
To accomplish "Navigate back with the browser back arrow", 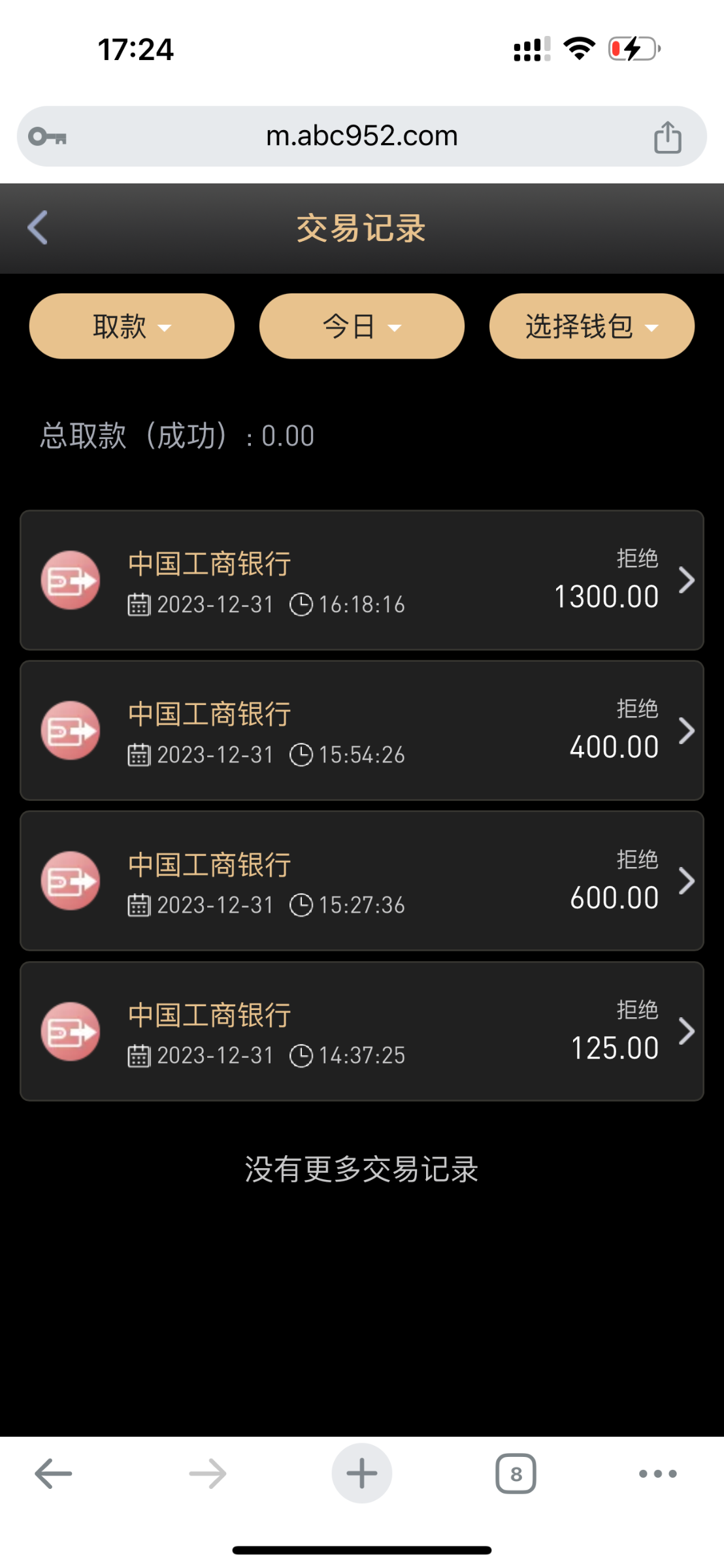I will (54, 1474).
